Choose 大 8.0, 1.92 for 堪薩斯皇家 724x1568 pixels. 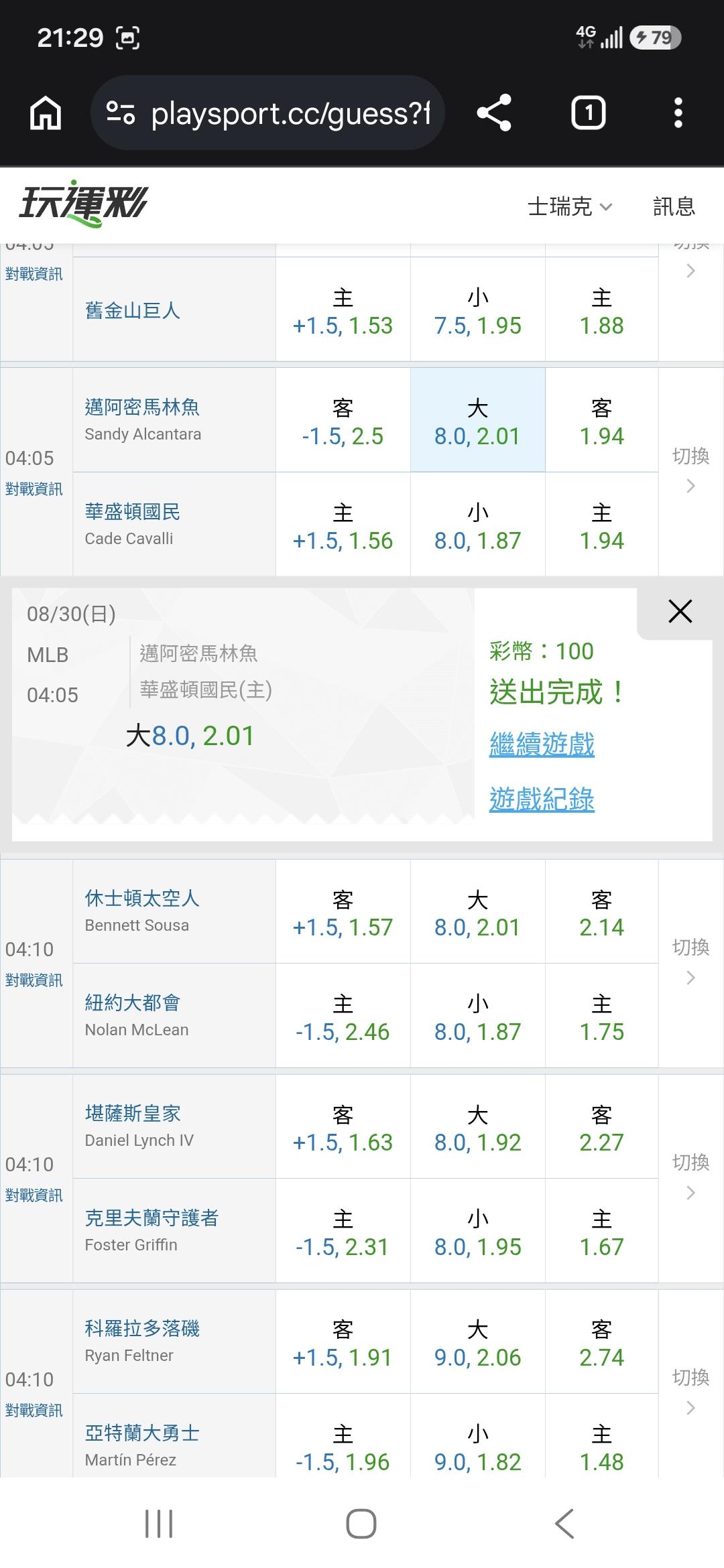[x=477, y=1127]
